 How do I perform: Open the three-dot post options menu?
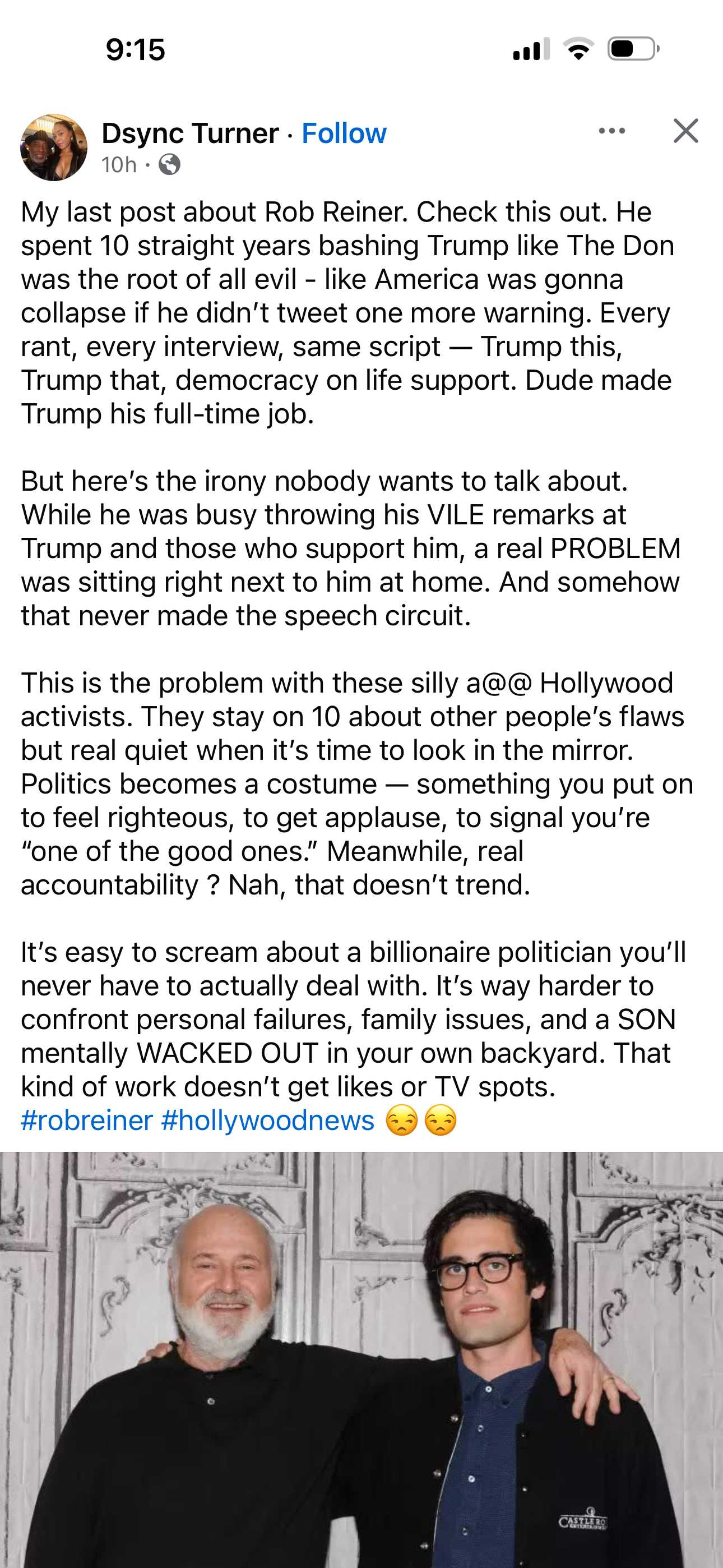[611, 131]
